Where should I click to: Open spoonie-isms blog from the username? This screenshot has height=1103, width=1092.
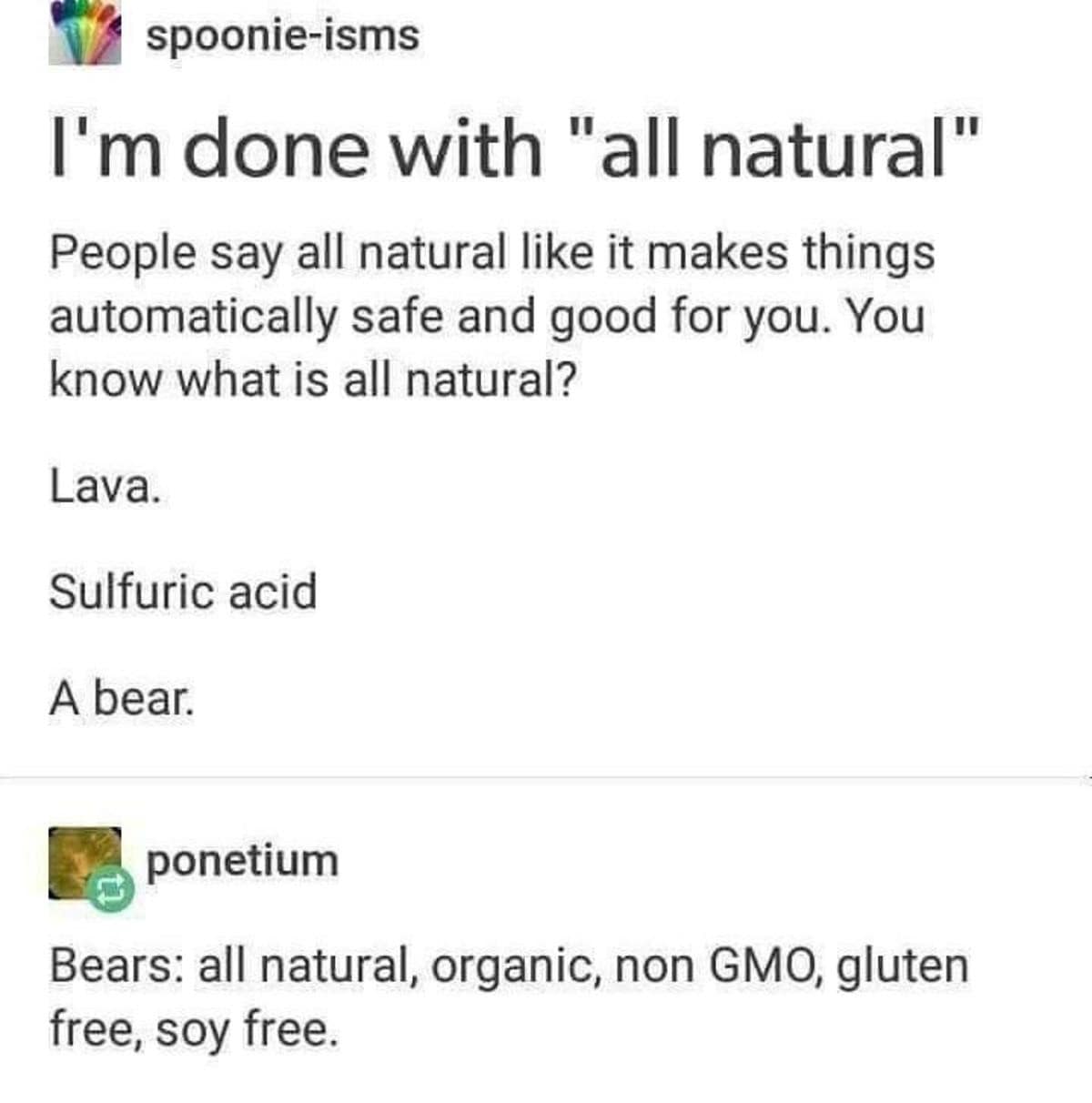[x=282, y=36]
